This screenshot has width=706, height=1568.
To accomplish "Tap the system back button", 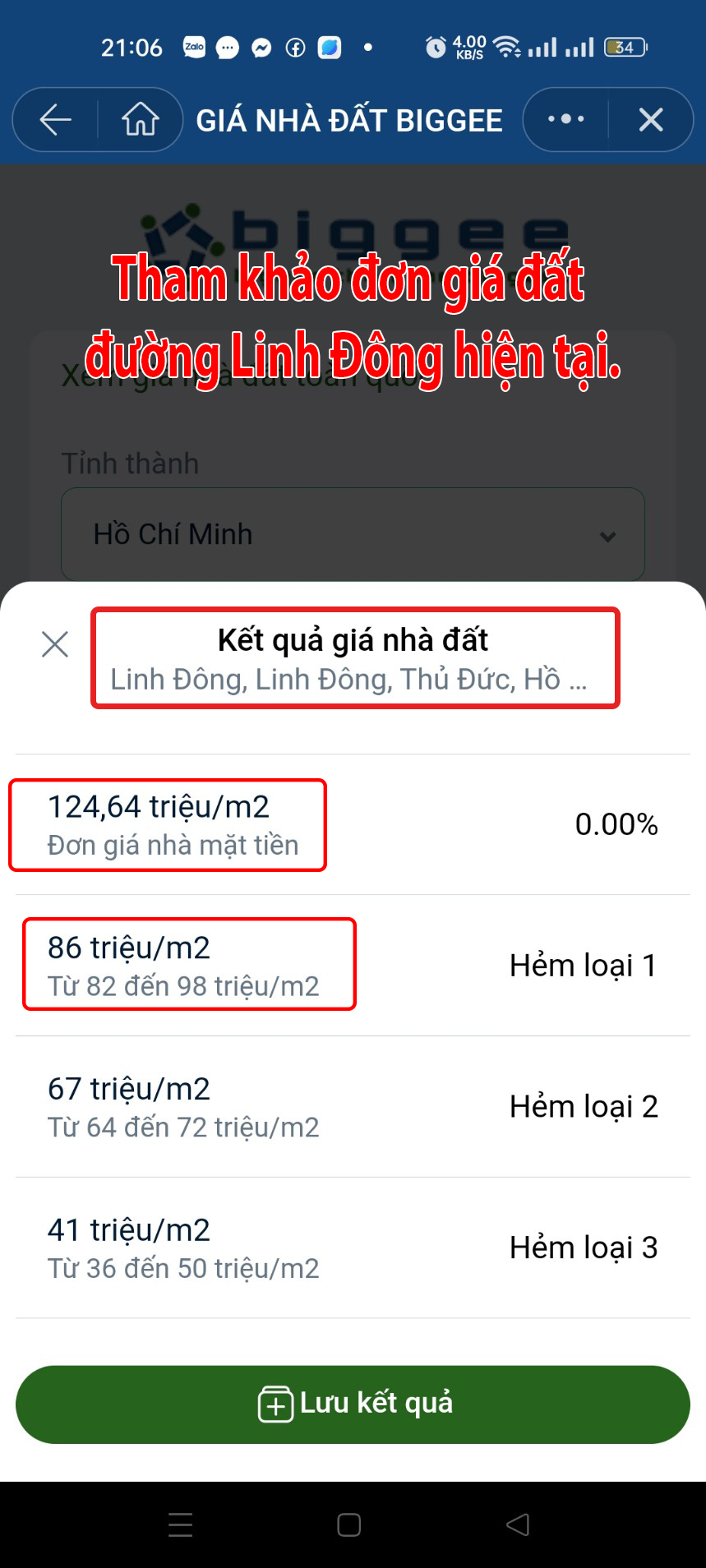I will pos(517,1525).
